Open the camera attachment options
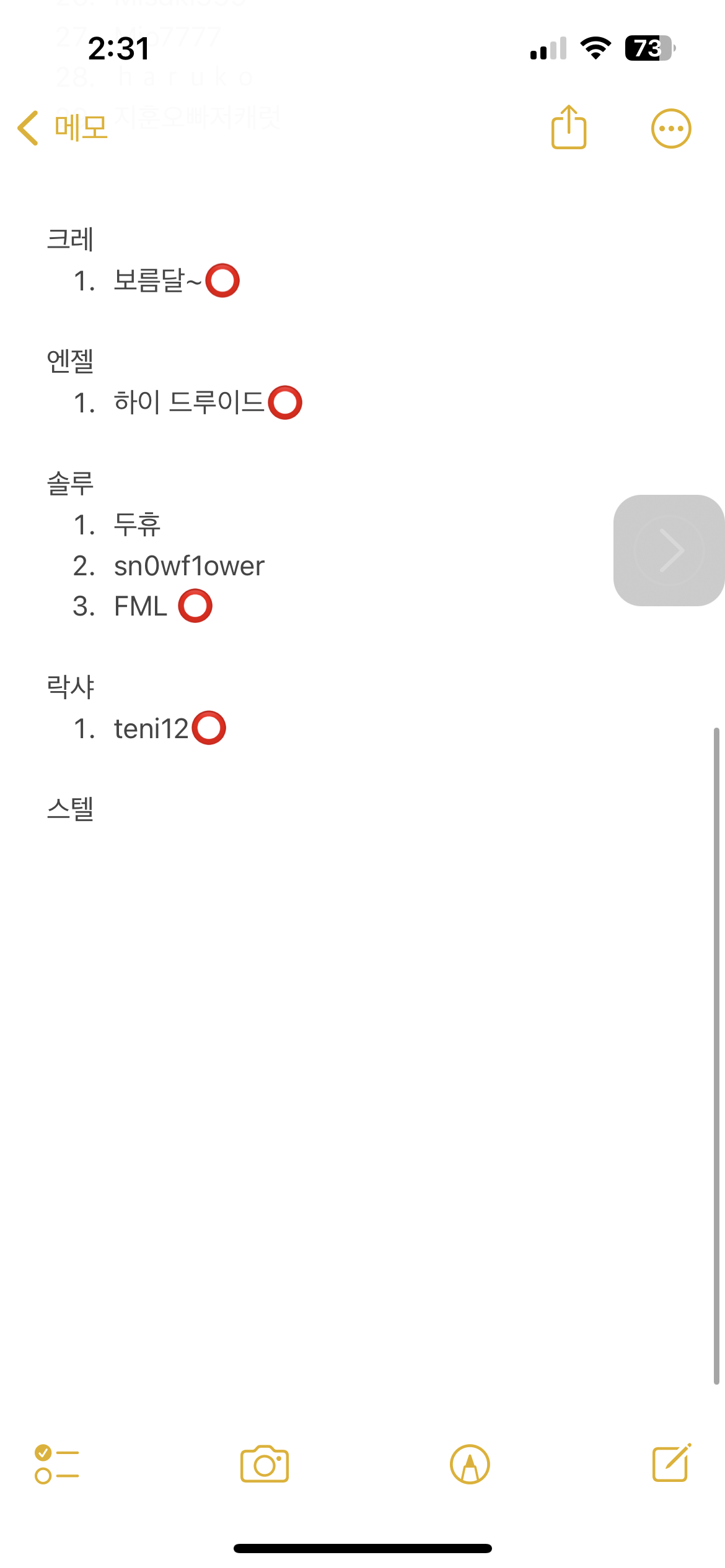 click(265, 1464)
